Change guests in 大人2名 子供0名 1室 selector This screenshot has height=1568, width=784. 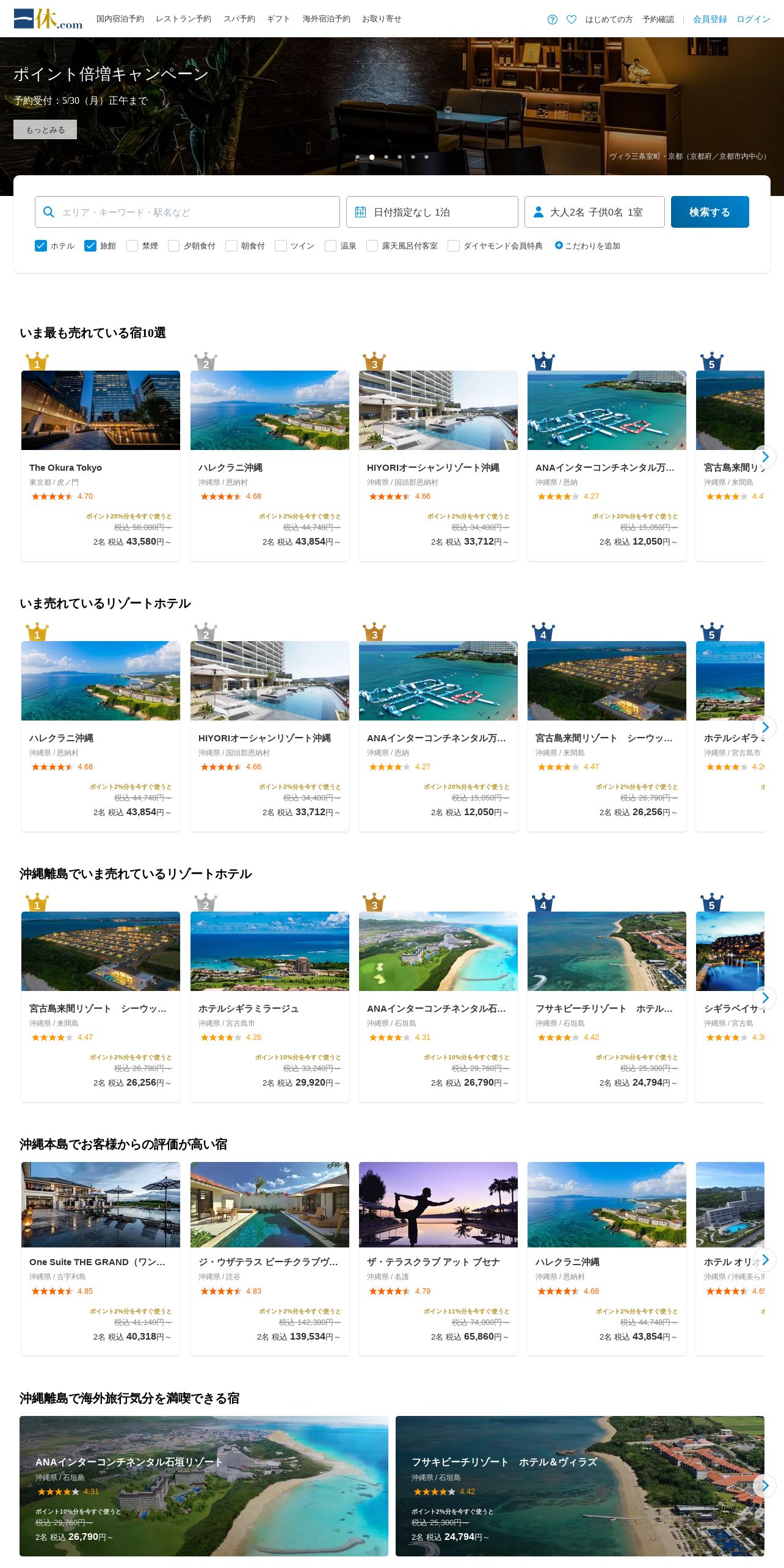[x=595, y=212]
